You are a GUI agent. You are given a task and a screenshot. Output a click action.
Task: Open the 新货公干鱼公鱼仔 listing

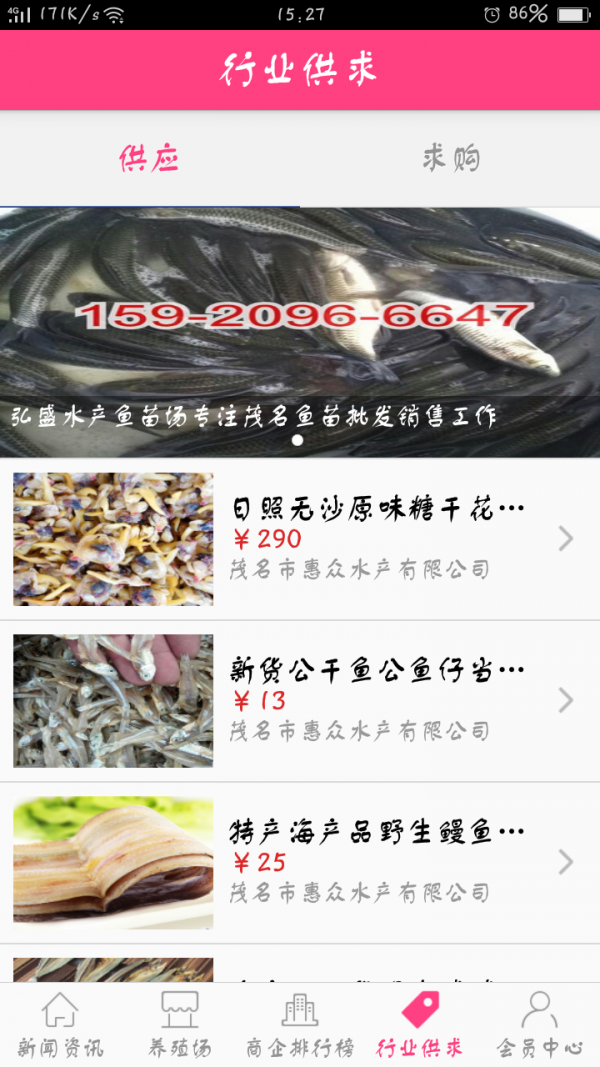[300, 700]
